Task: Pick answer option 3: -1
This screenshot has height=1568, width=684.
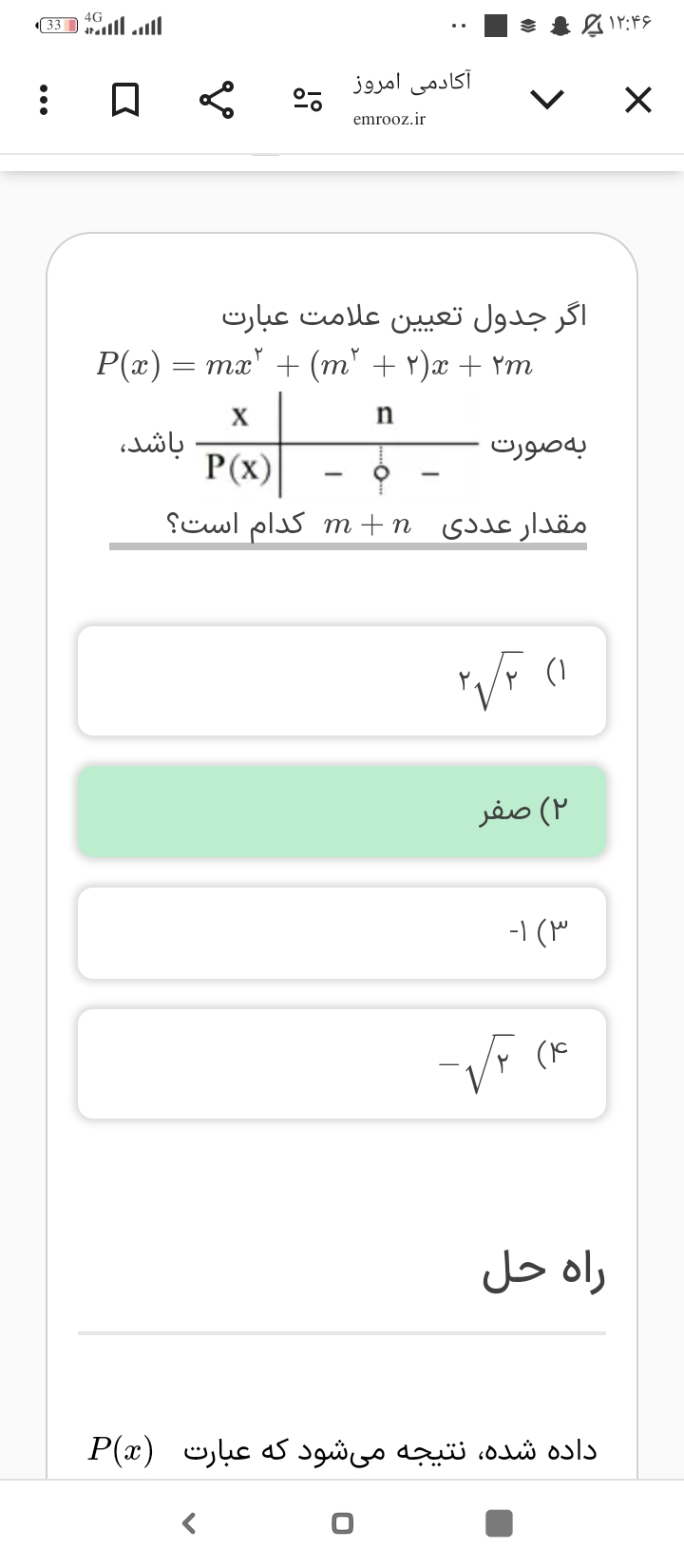Action: tap(342, 932)
